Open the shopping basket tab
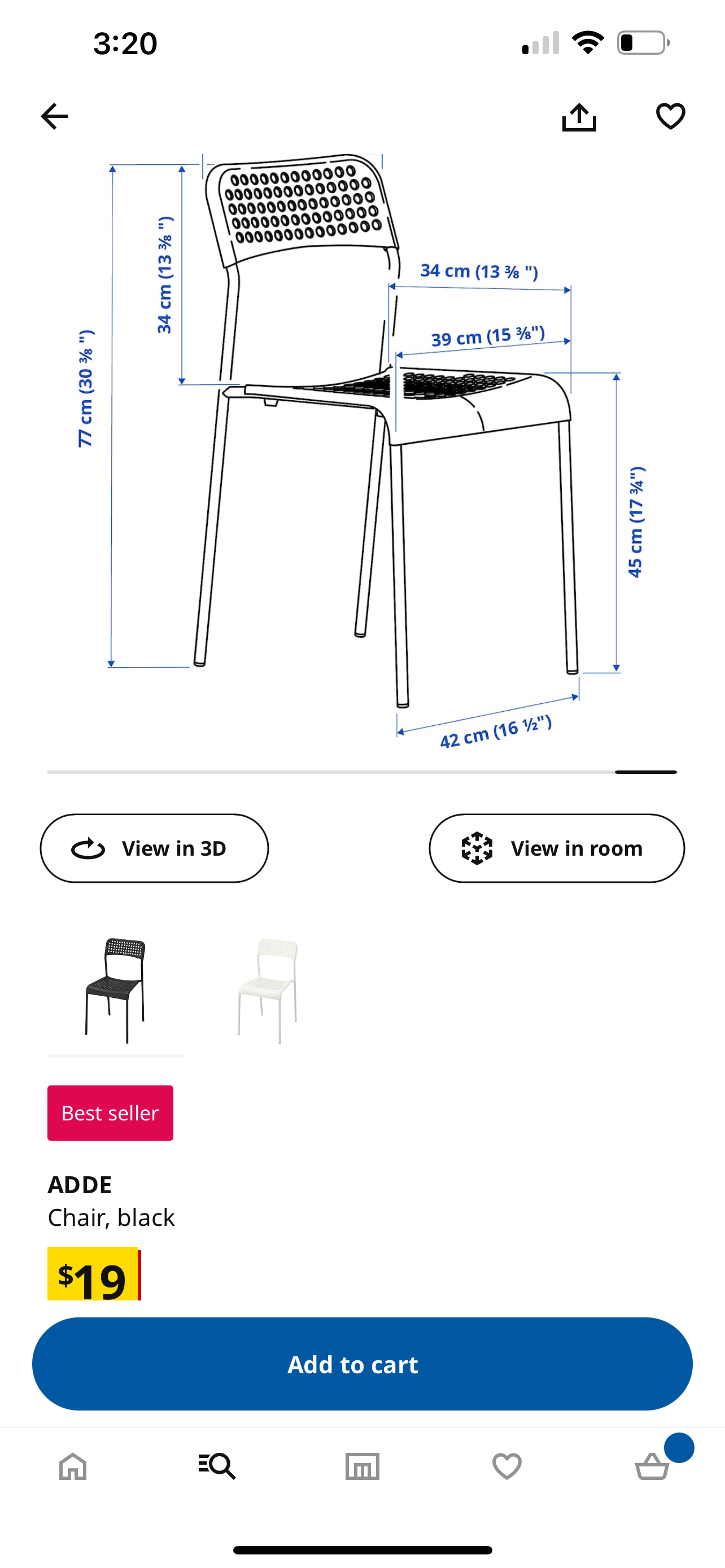 (652, 1466)
